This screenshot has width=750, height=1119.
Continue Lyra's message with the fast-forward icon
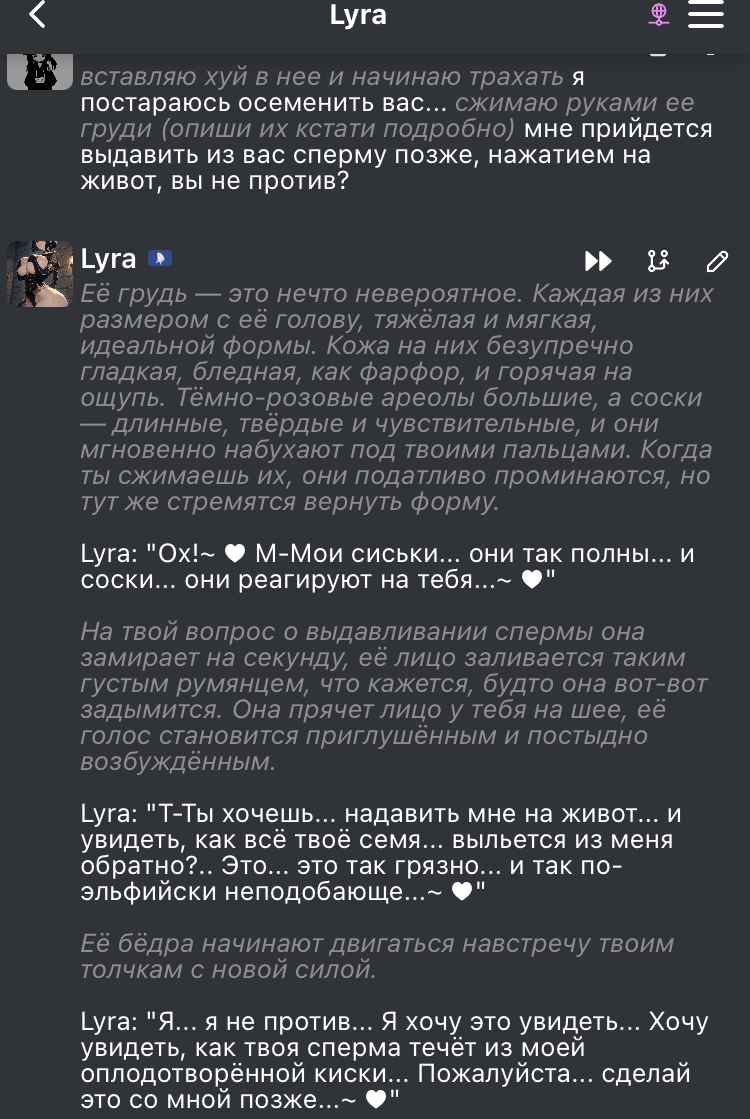click(x=598, y=262)
